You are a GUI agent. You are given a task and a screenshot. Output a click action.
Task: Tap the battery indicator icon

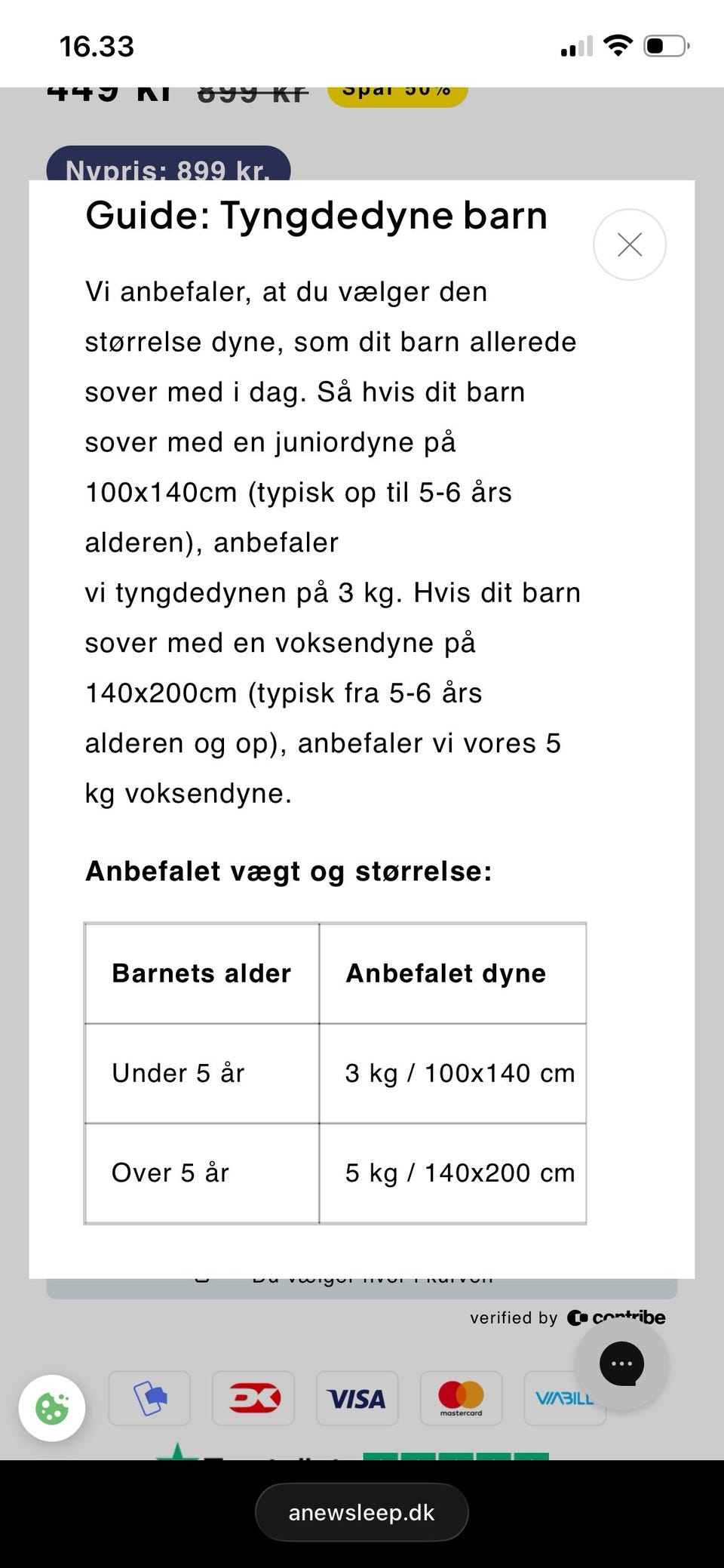coord(664,45)
